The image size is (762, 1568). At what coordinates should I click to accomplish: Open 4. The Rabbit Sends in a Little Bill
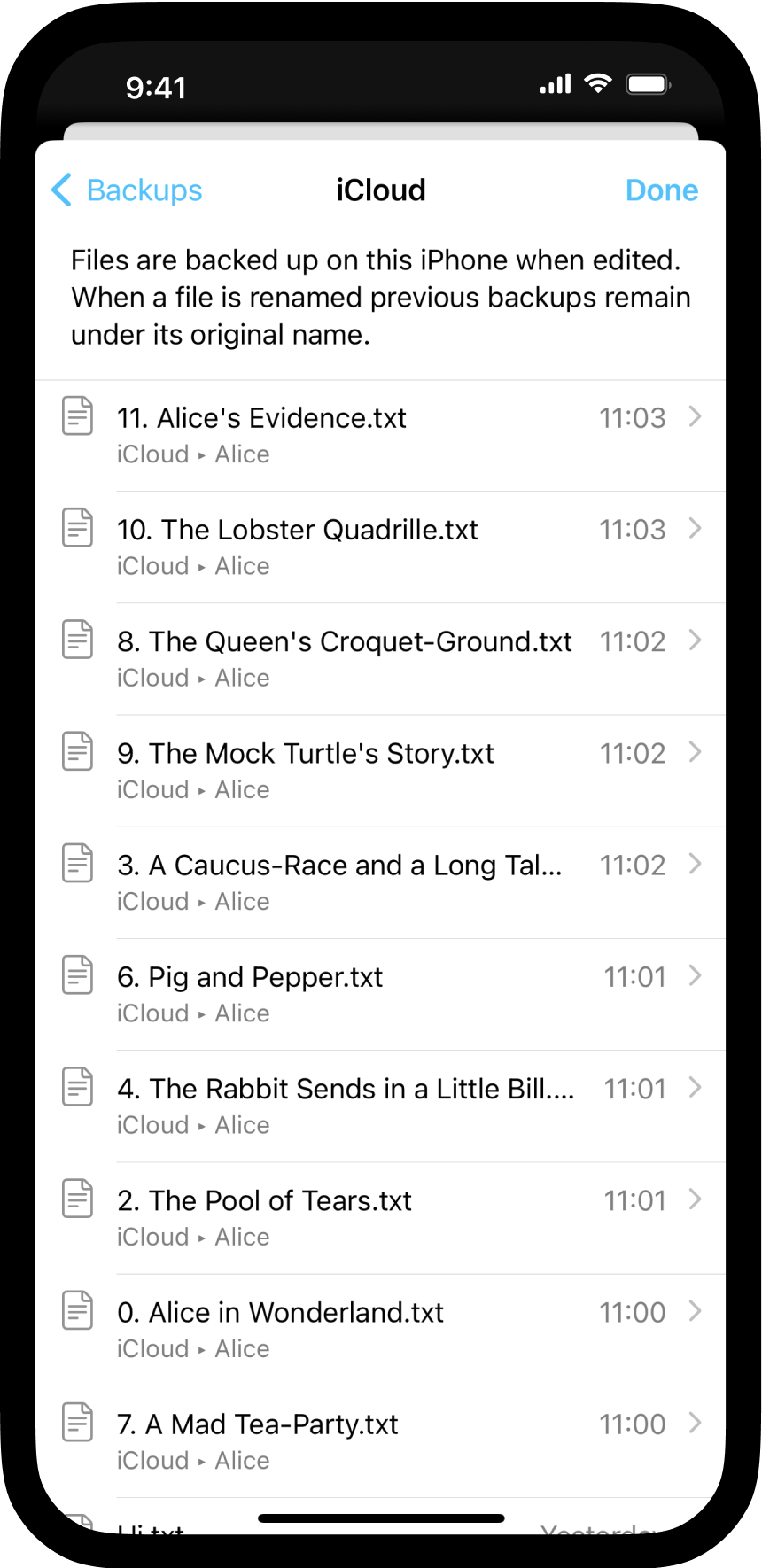pyautogui.click(x=381, y=1105)
